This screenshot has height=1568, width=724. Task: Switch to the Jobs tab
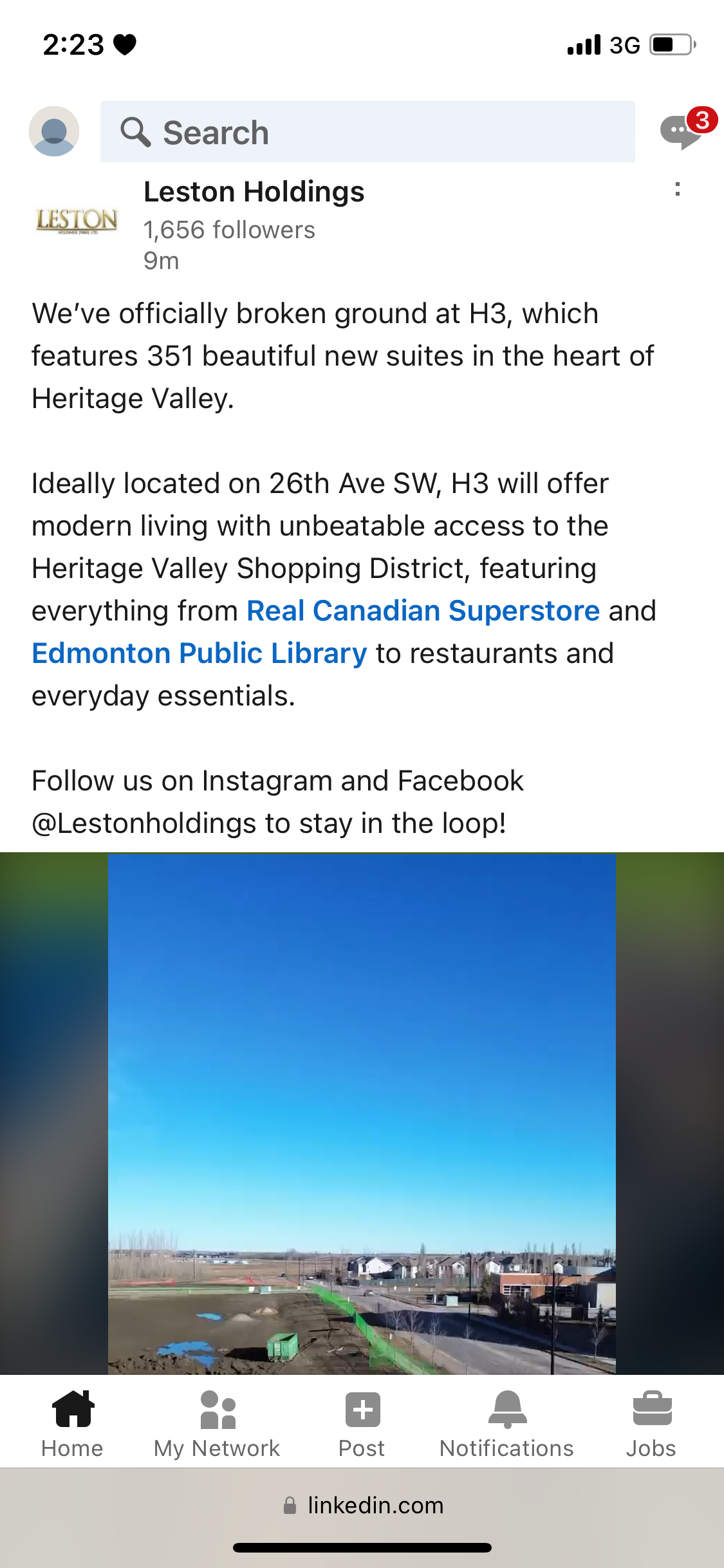pos(651,1424)
